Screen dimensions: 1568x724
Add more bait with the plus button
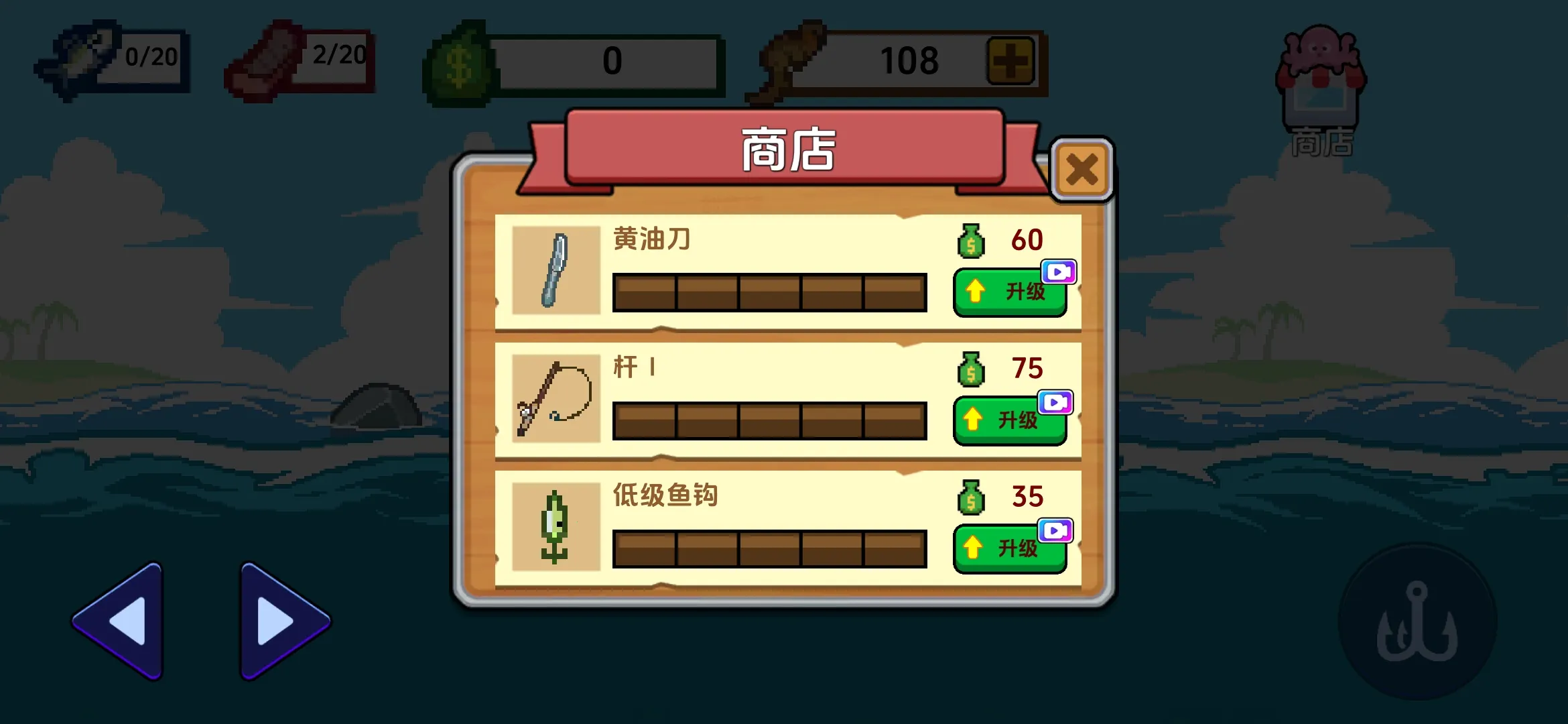1010,61
